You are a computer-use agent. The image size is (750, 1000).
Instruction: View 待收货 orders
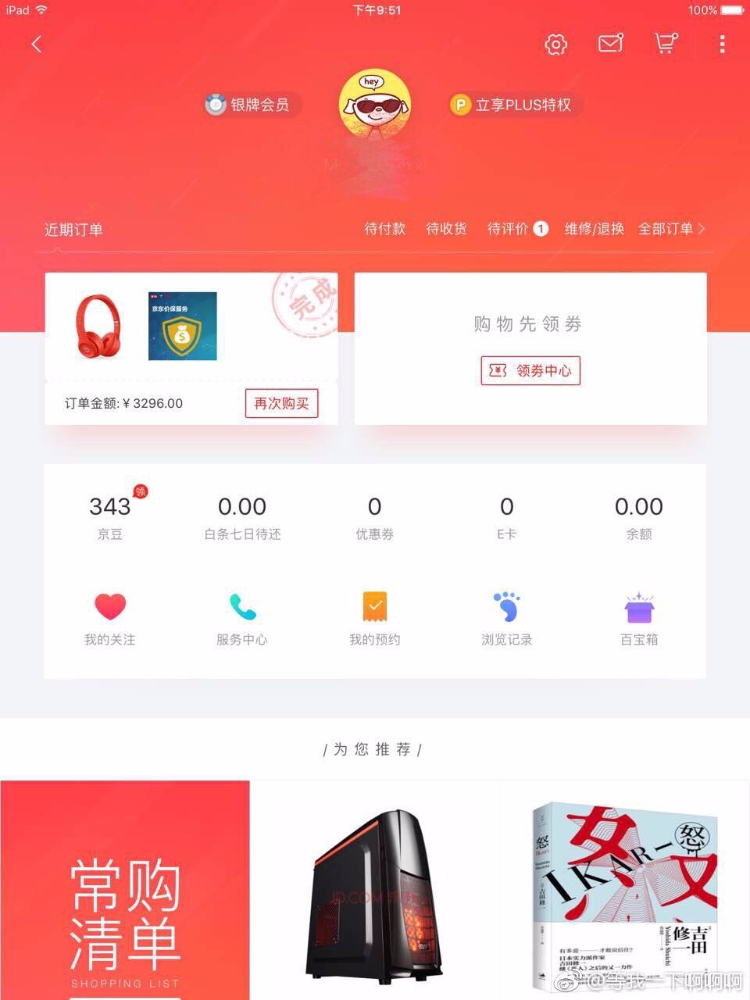click(446, 229)
